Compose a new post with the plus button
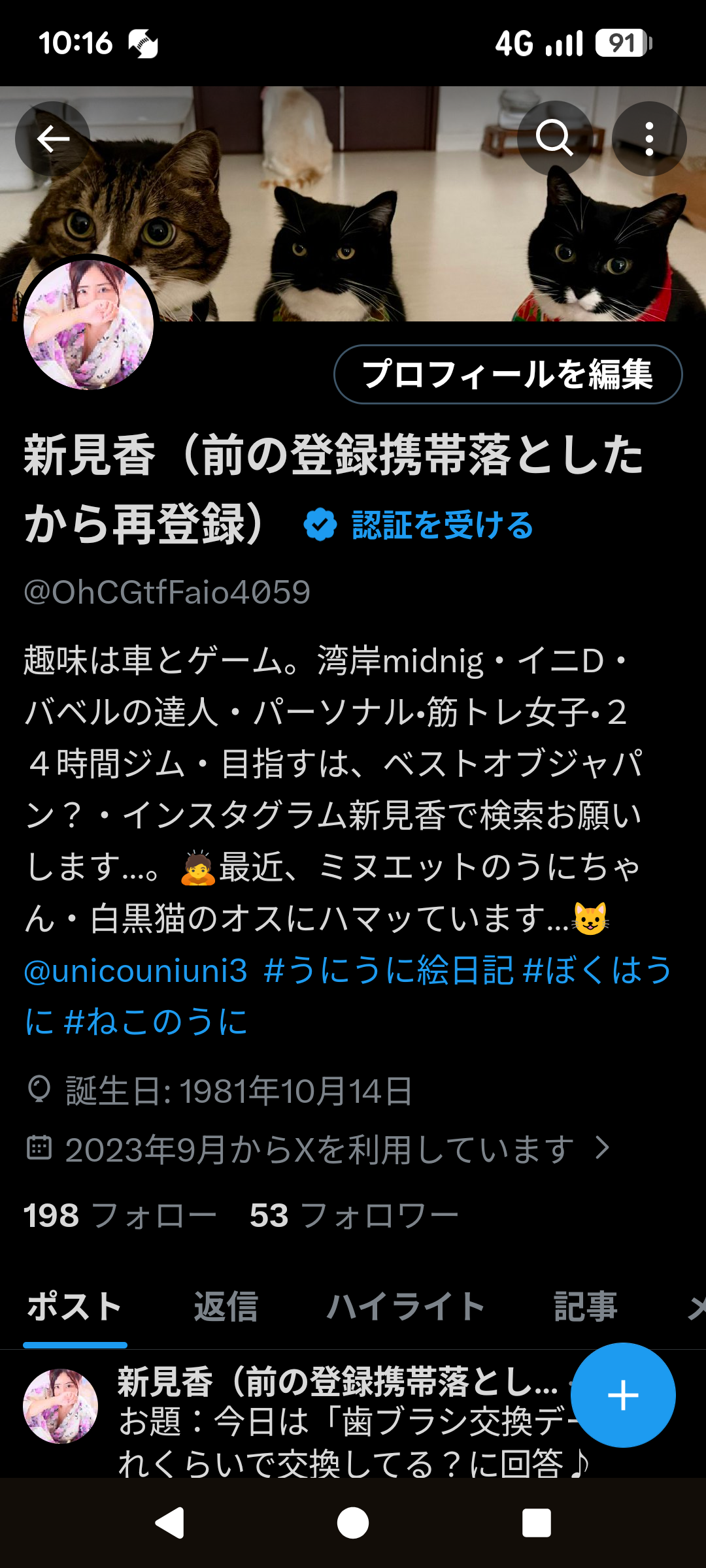 (622, 1395)
